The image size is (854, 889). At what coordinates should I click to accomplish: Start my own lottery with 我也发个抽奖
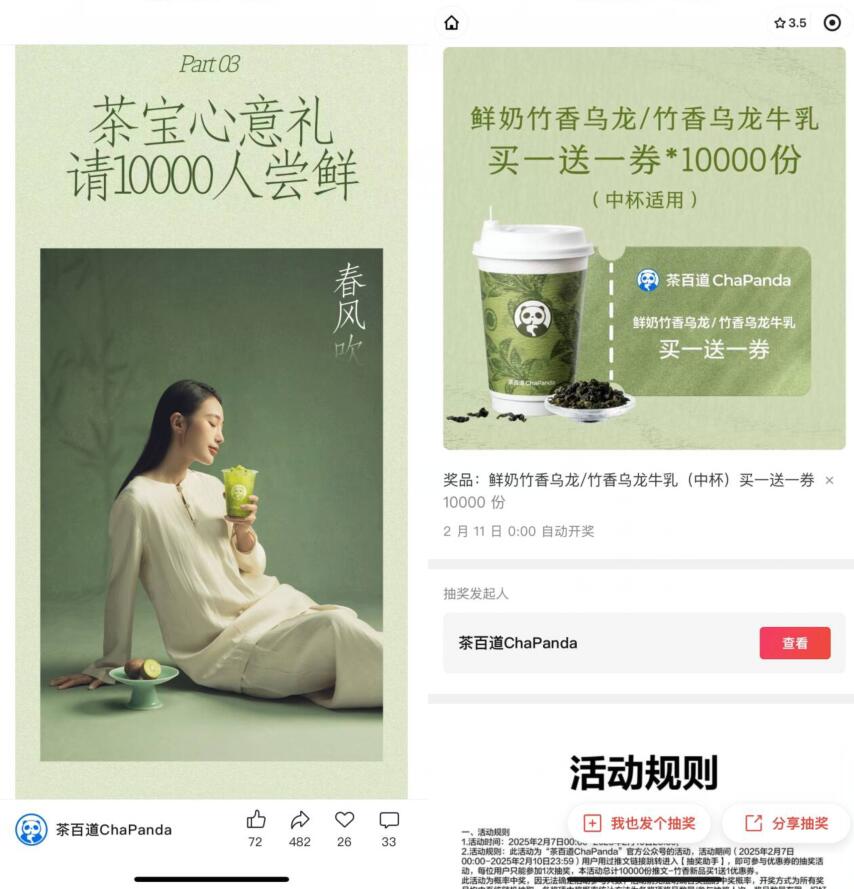[639, 823]
